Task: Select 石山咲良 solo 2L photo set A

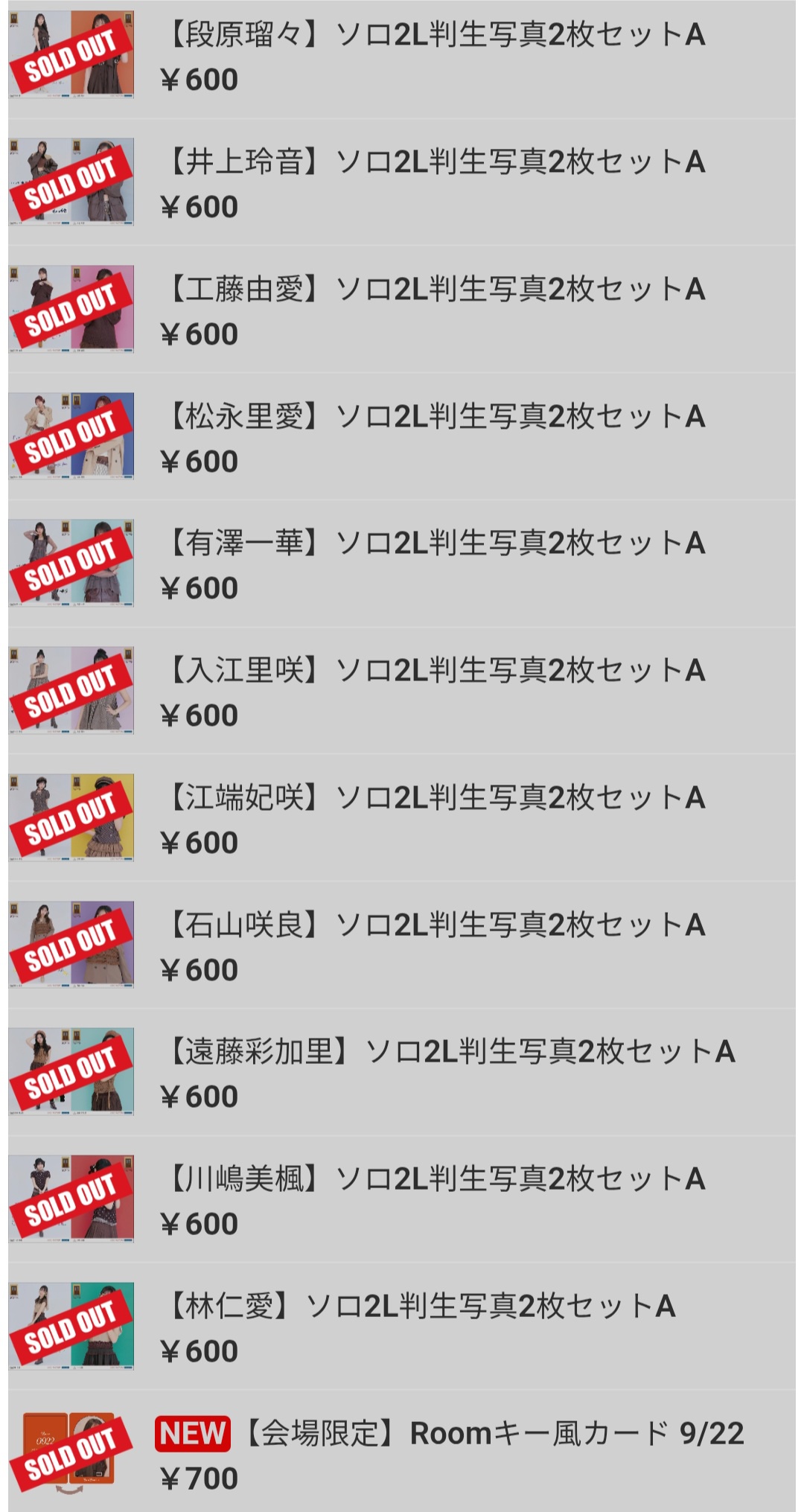Action: click(402, 945)
